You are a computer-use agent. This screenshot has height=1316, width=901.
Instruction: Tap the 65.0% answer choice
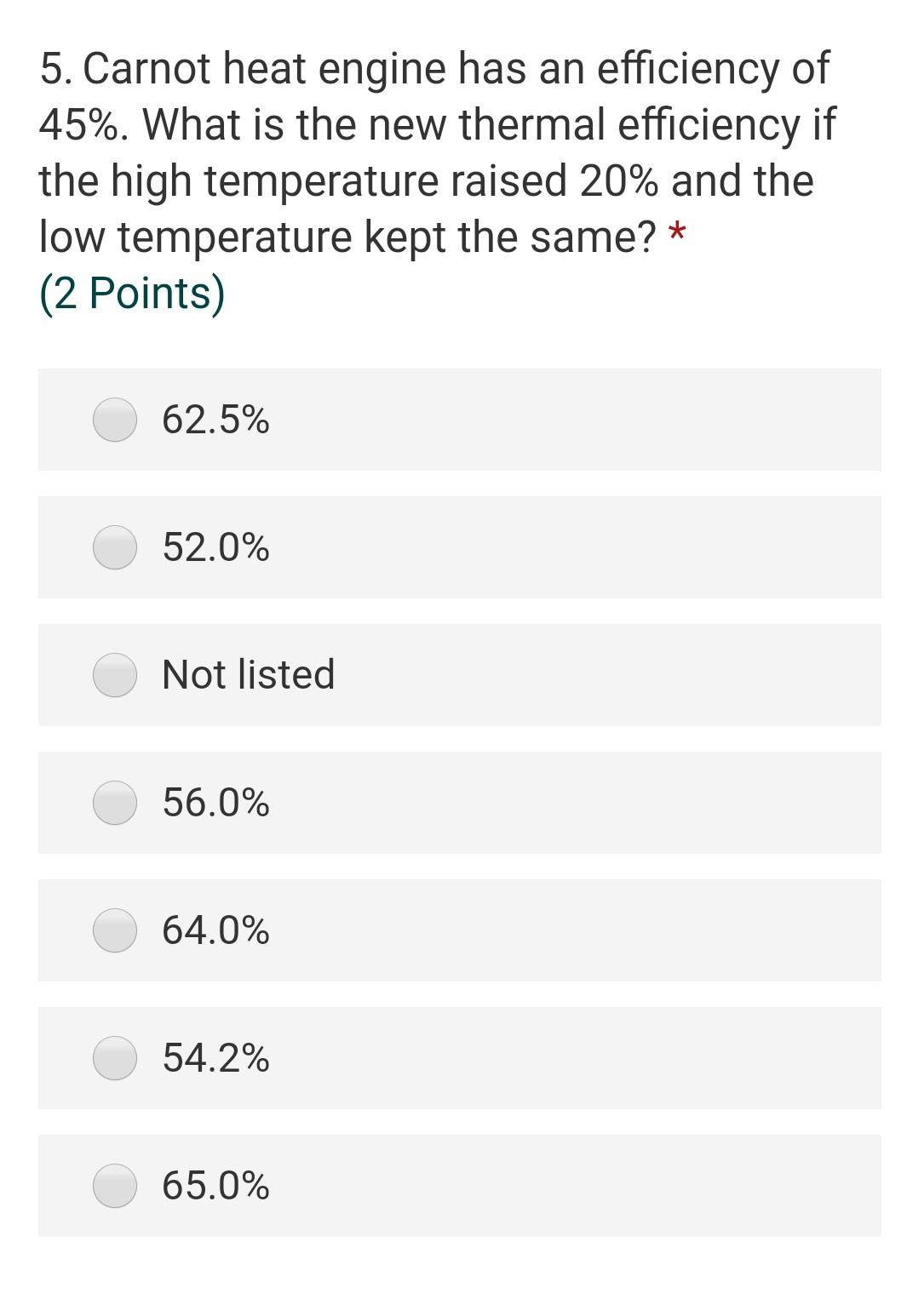(x=115, y=1186)
